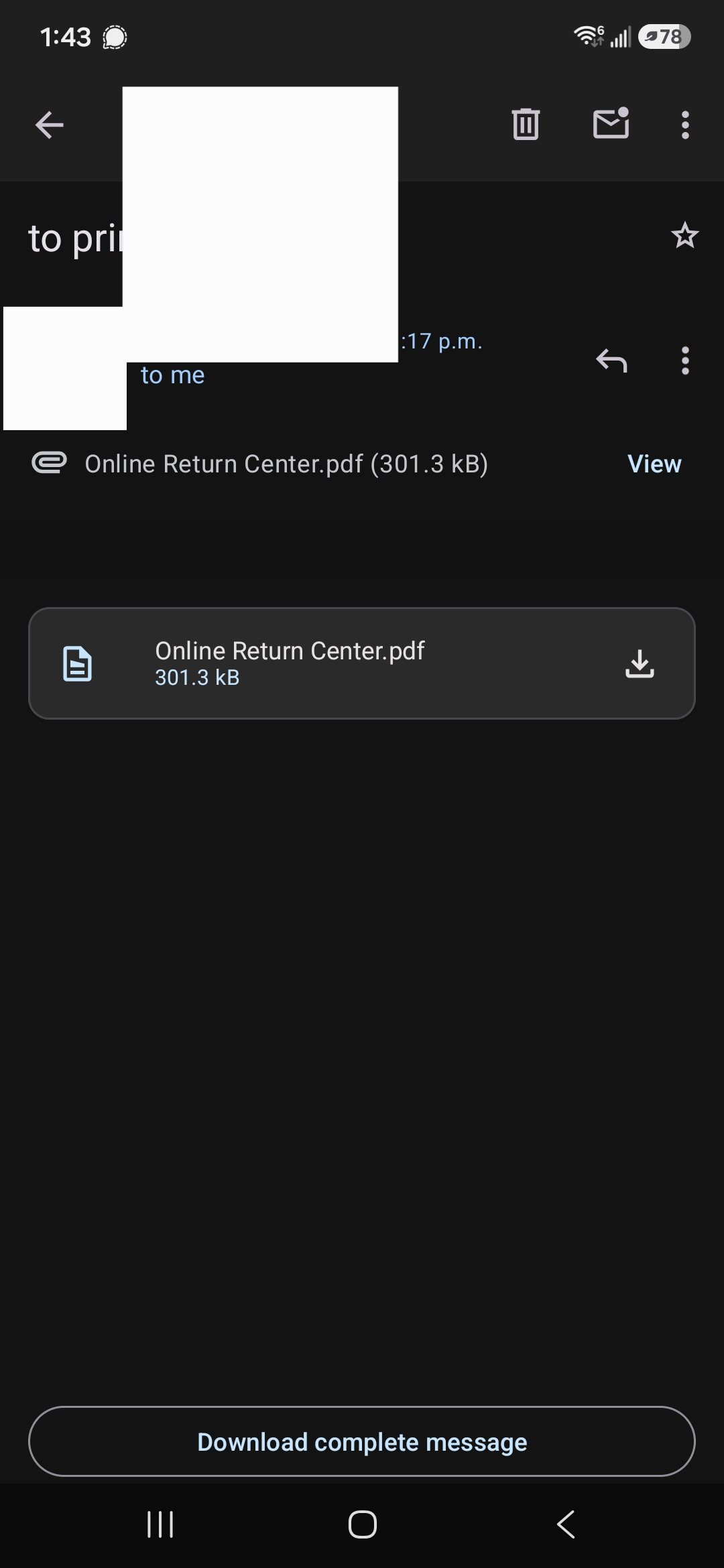Expand recipient details next to 'to me'
Image resolution: width=724 pixels, height=1568 pixels.
pos(173,375)
